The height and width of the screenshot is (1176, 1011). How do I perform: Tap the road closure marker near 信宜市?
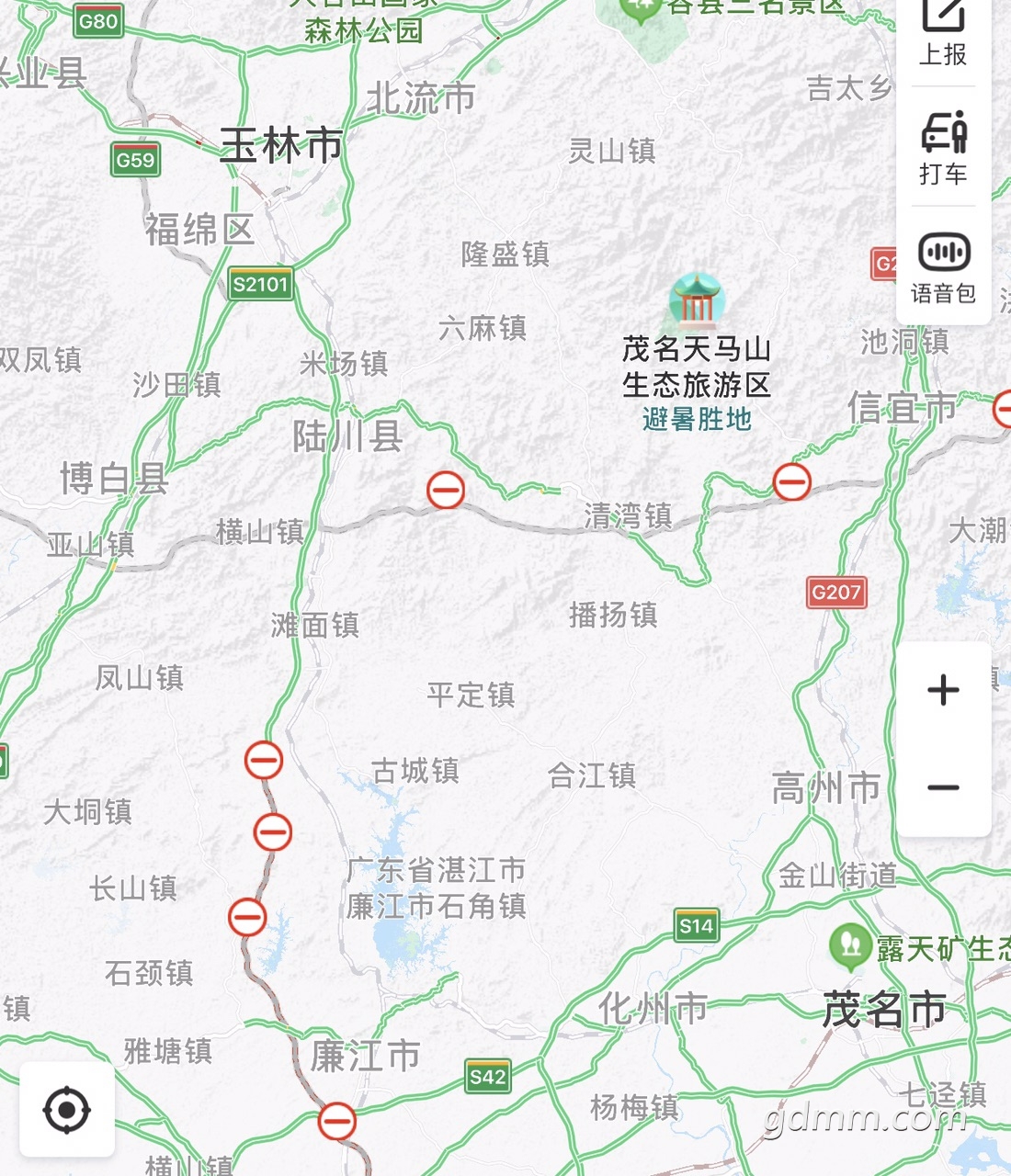(791, 481)
